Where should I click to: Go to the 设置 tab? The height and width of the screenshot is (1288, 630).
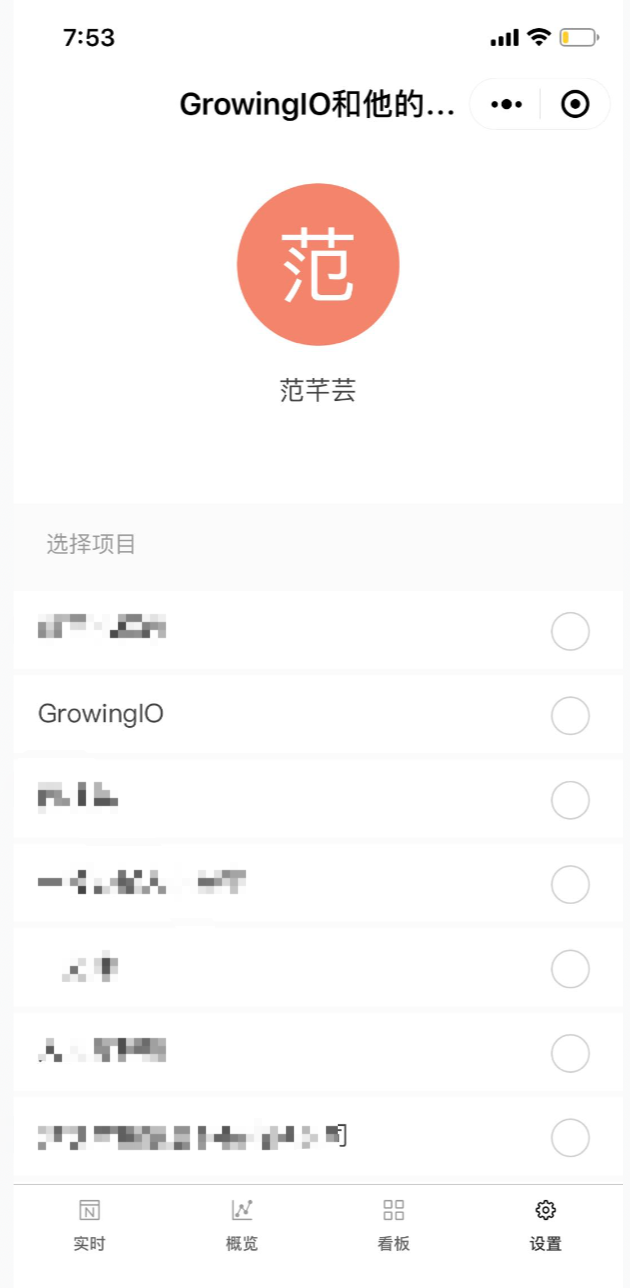pyautogui.click(x=545, y=1224)
